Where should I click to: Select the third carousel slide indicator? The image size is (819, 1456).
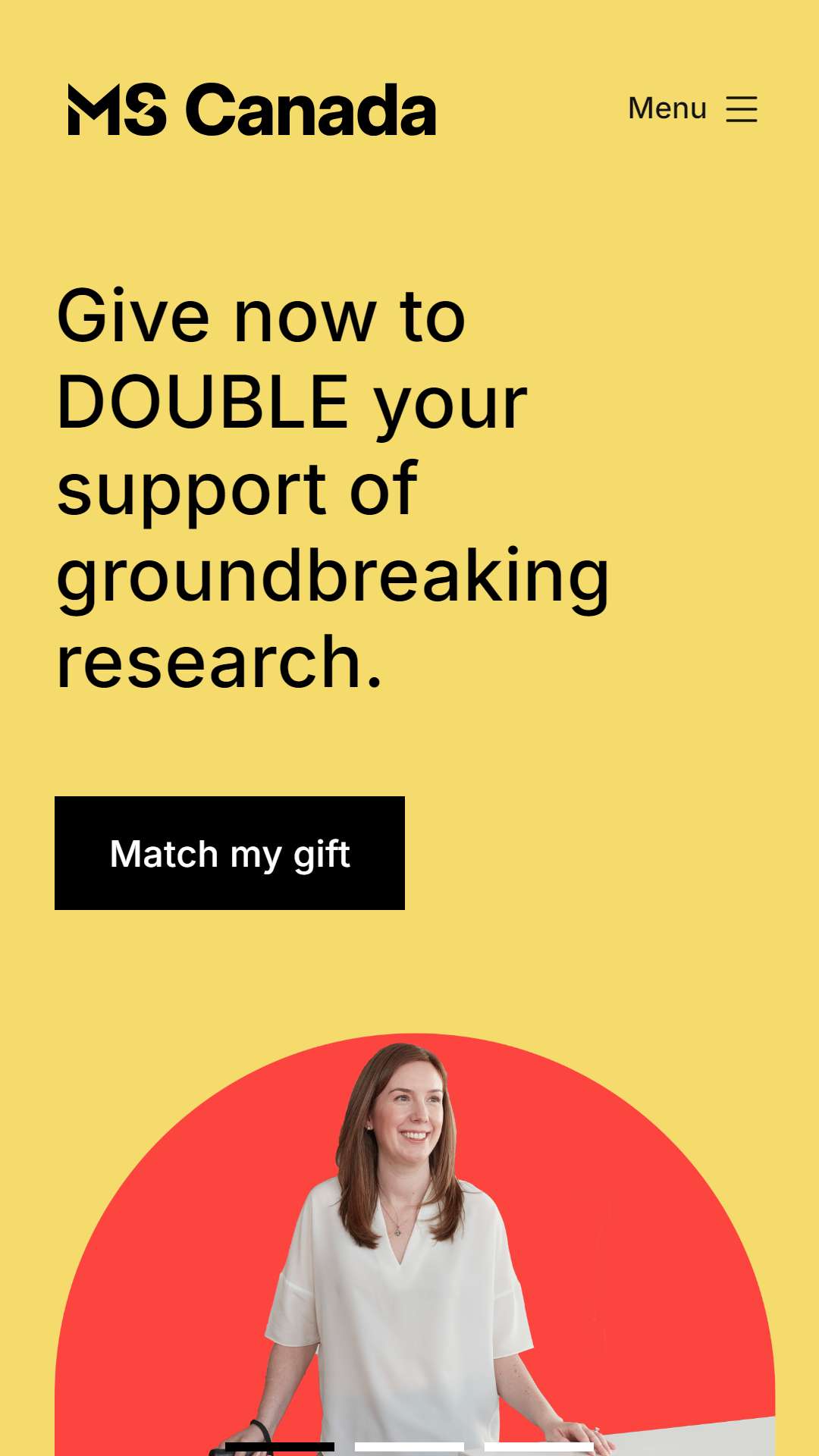coord(538,1447)
